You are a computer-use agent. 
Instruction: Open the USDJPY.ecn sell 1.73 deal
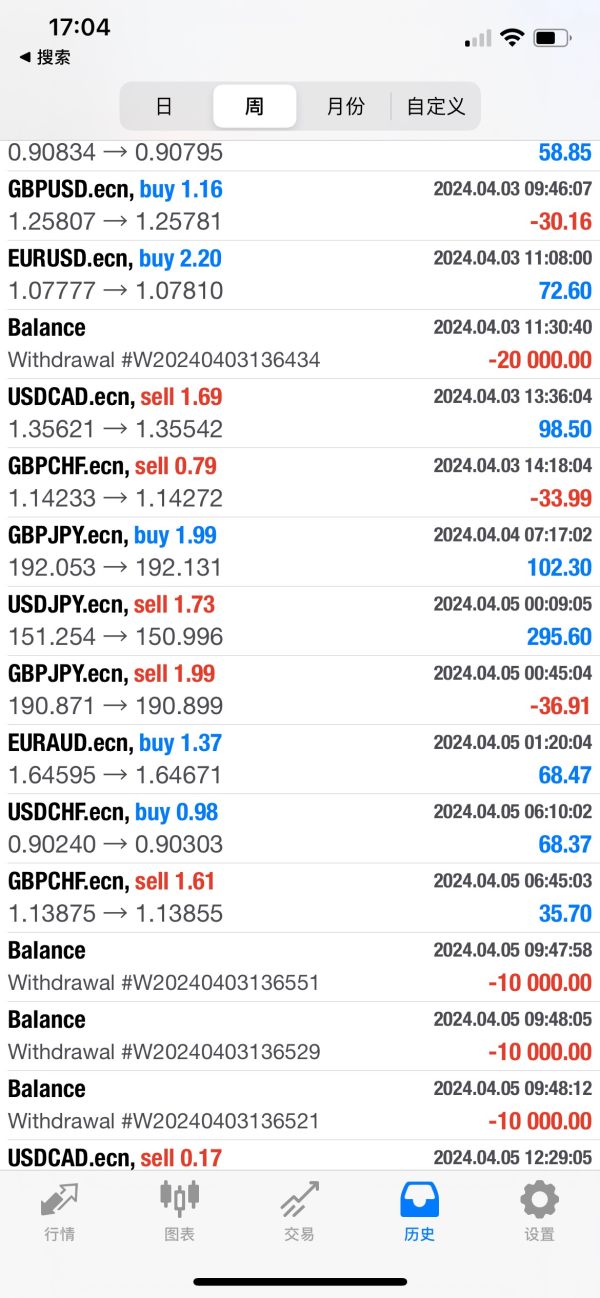click(300, 620)
